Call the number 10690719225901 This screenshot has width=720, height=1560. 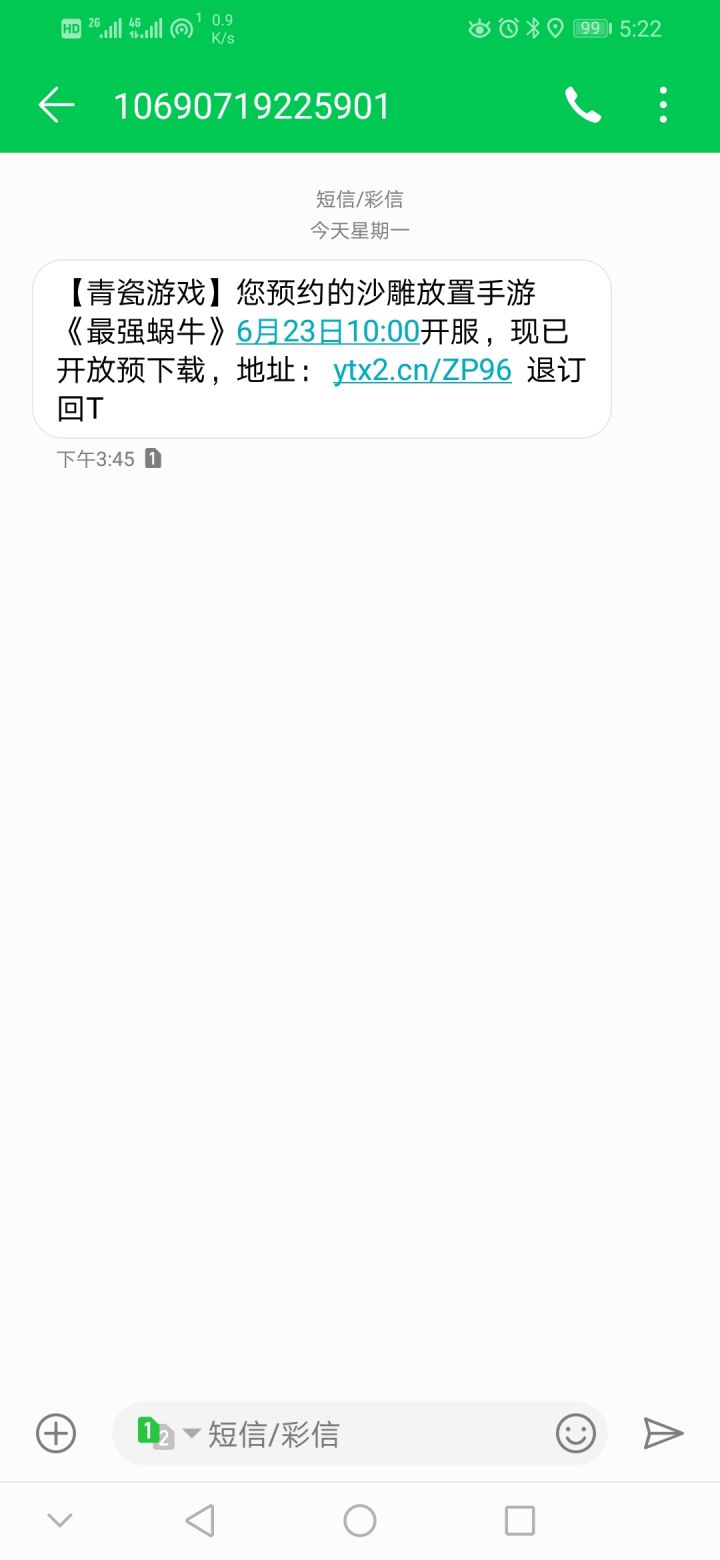pyautogui.click(x=583, y=105)
